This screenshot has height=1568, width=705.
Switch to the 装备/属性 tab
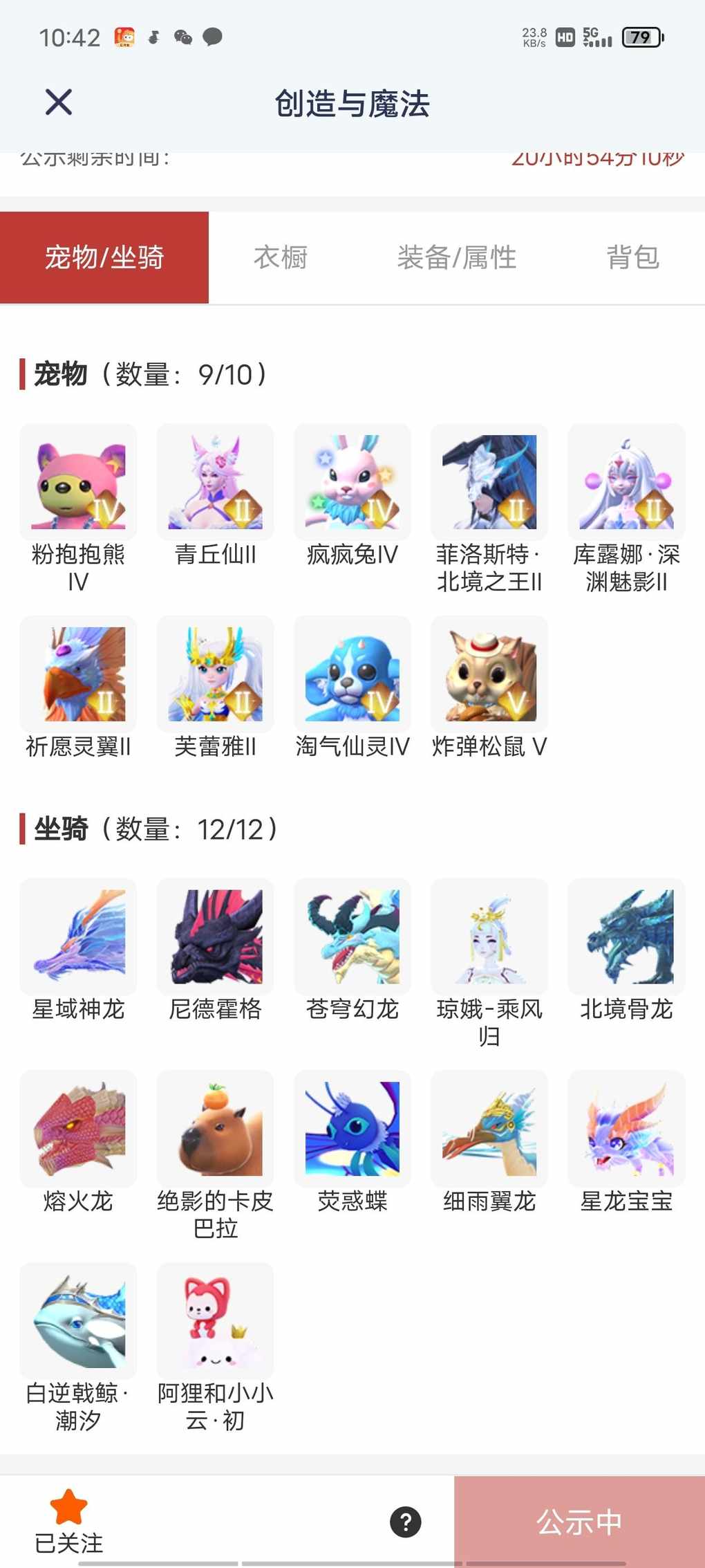pos(456,257)
